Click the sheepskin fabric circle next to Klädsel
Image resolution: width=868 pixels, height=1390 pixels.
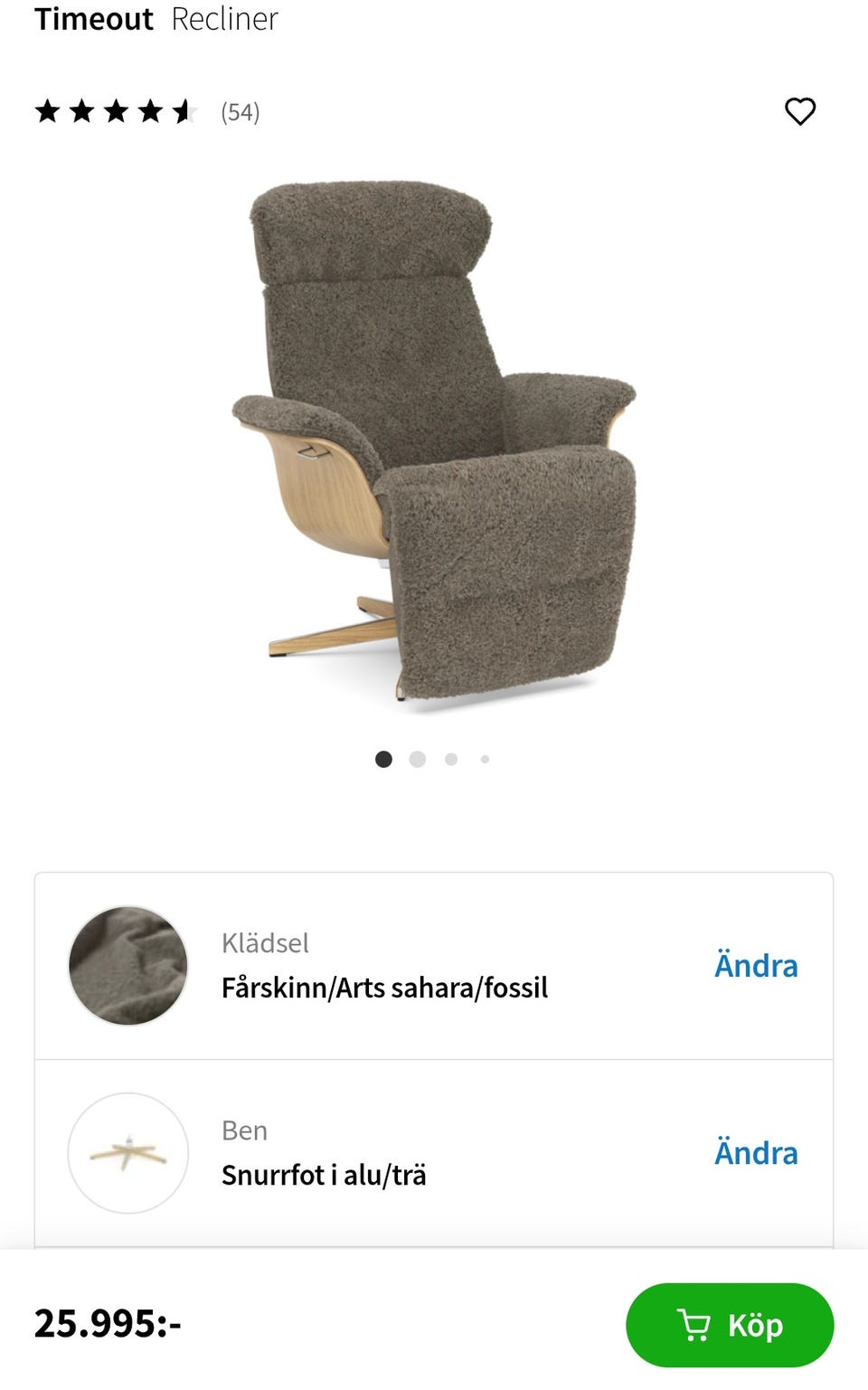click(x=127, y=965)
